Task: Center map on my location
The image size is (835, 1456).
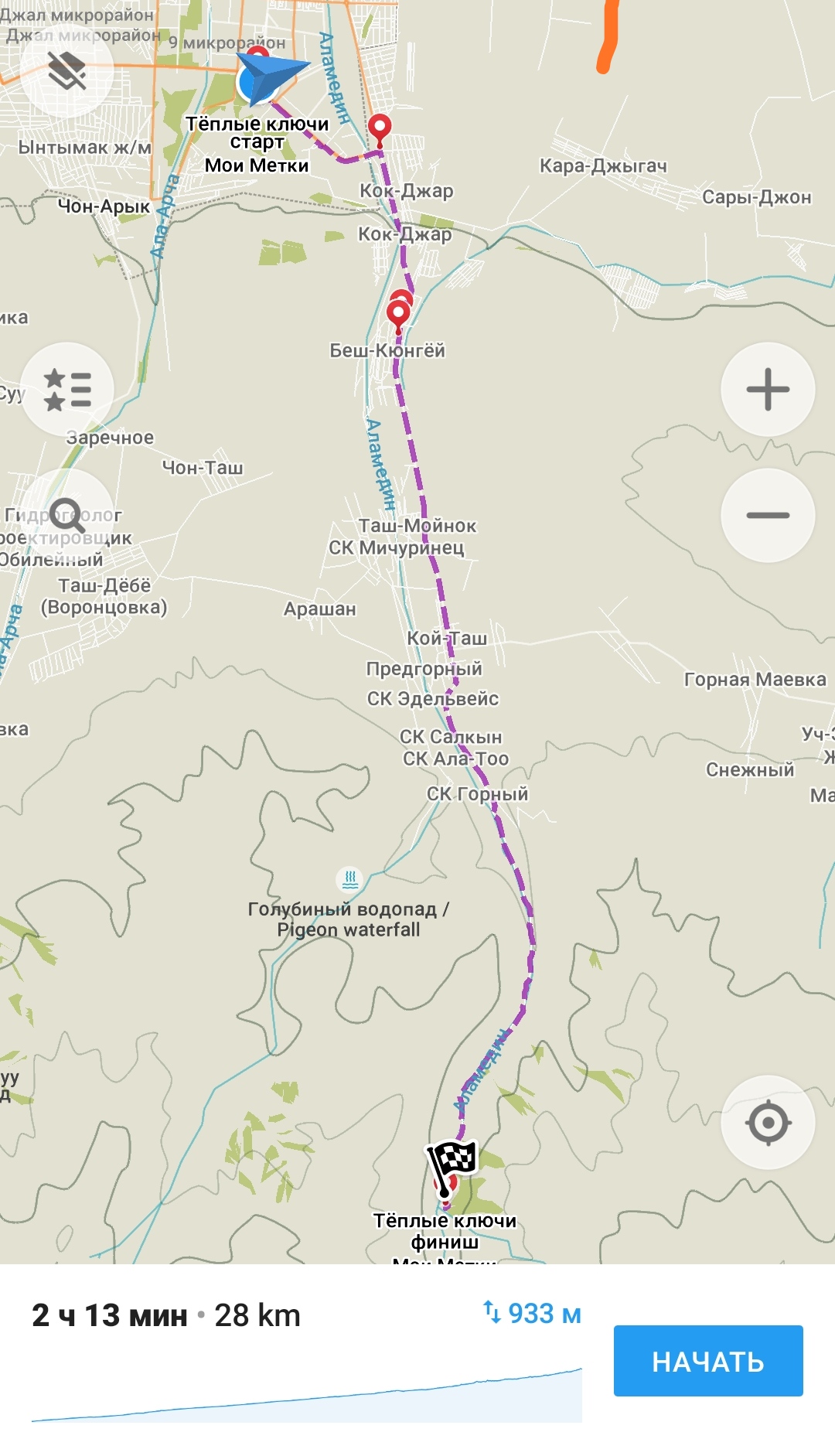Action: tap(768, 1122)
